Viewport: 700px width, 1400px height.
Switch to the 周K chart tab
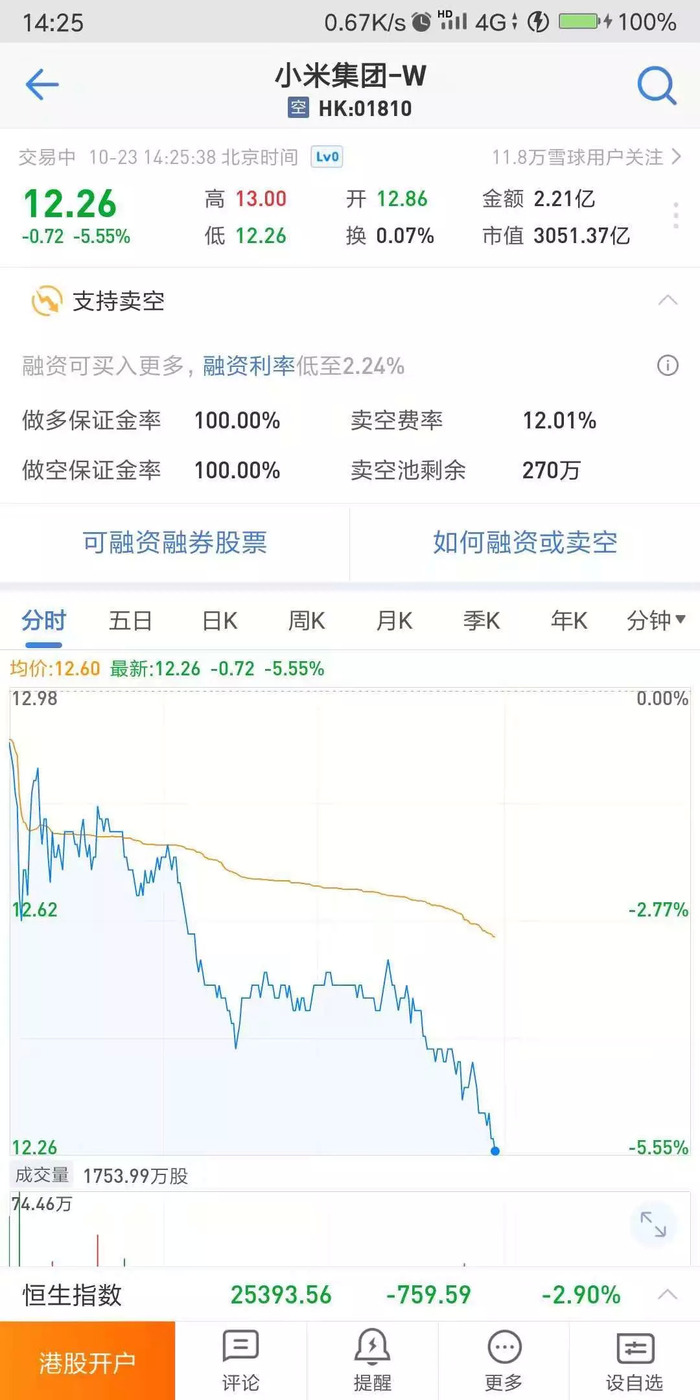[x=306, y=621]
